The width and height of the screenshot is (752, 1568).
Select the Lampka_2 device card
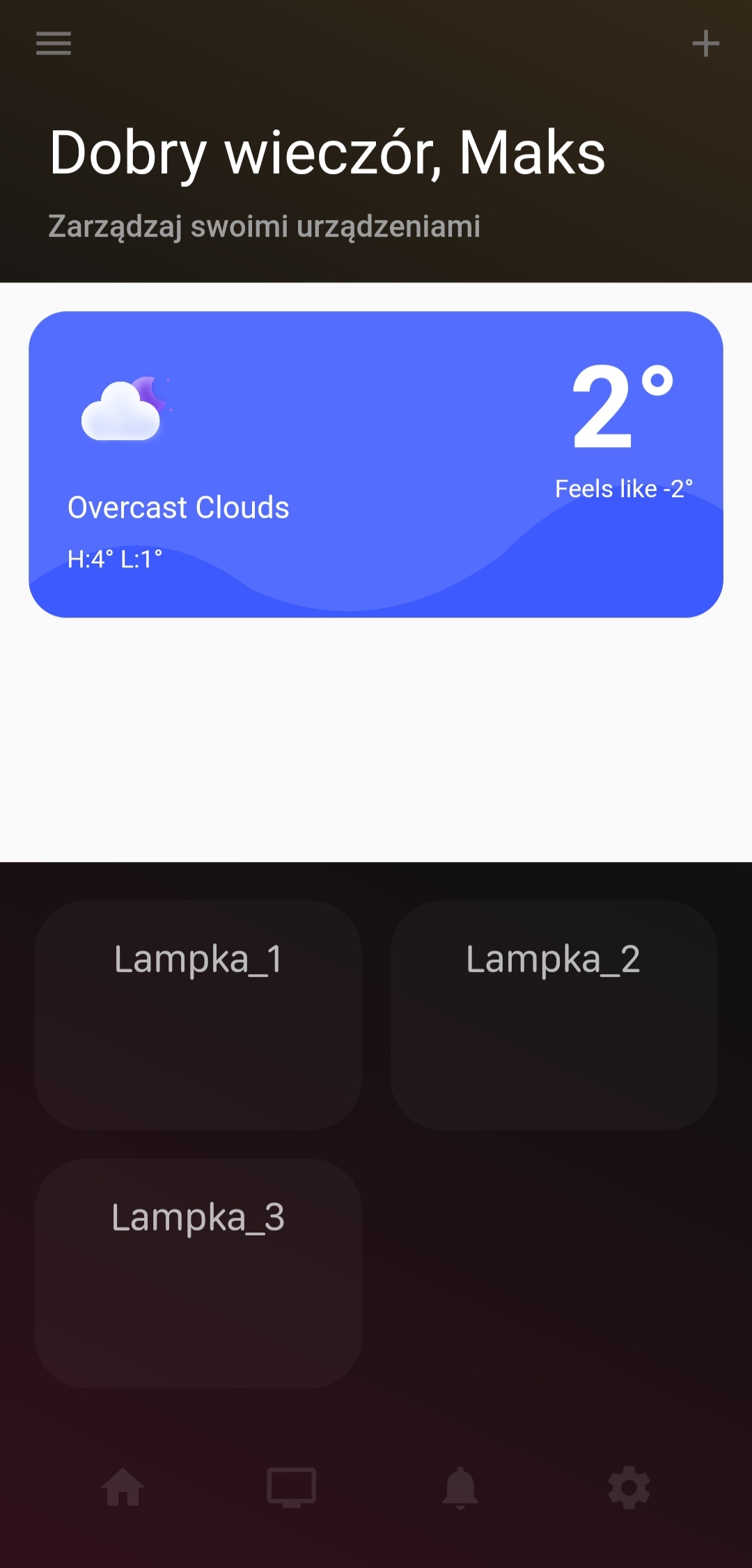(554, 1014)
